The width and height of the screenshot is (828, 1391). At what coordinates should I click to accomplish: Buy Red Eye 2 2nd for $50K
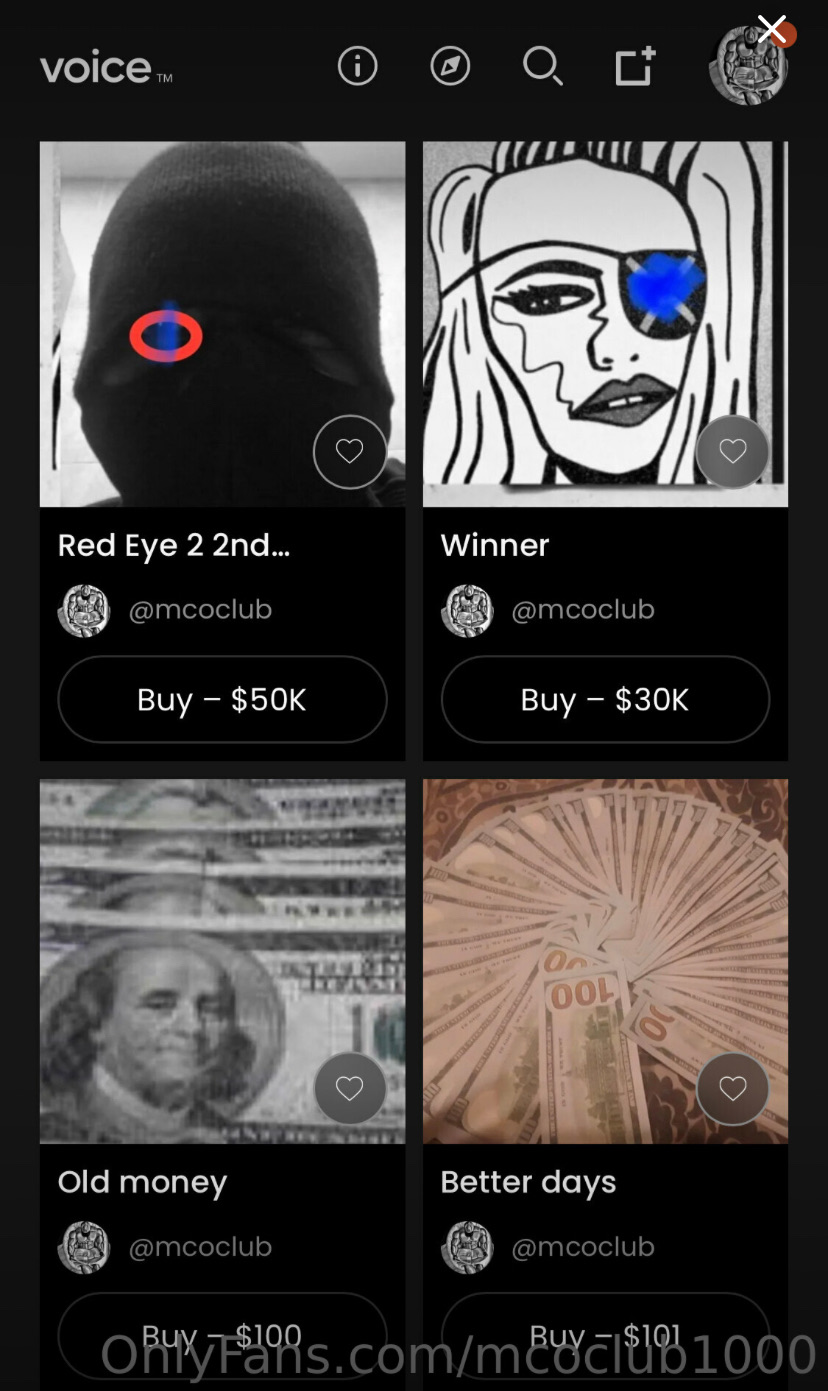[222, 699]
